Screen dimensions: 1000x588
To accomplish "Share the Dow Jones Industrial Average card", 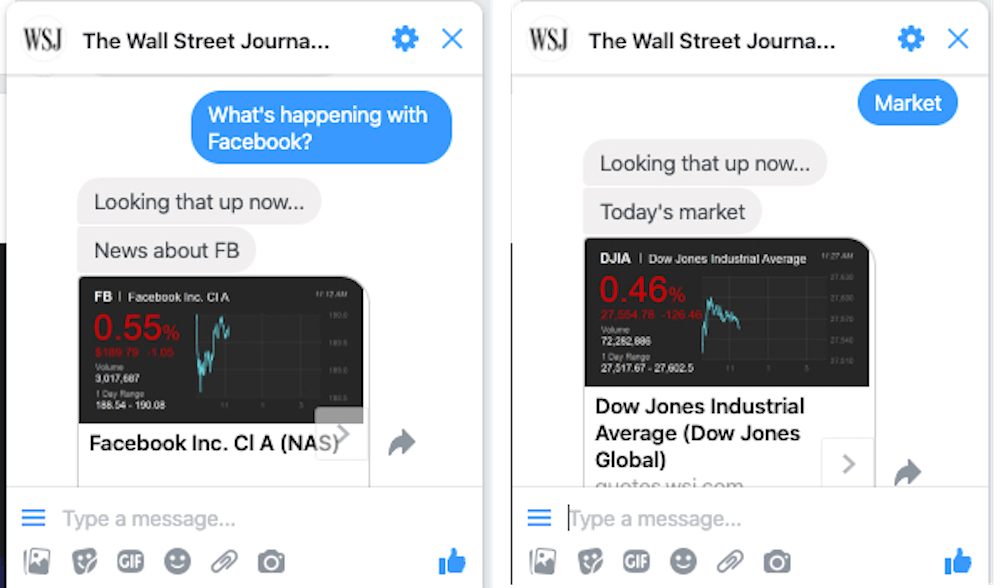I will pyautogui.click(x=907, y=471).
